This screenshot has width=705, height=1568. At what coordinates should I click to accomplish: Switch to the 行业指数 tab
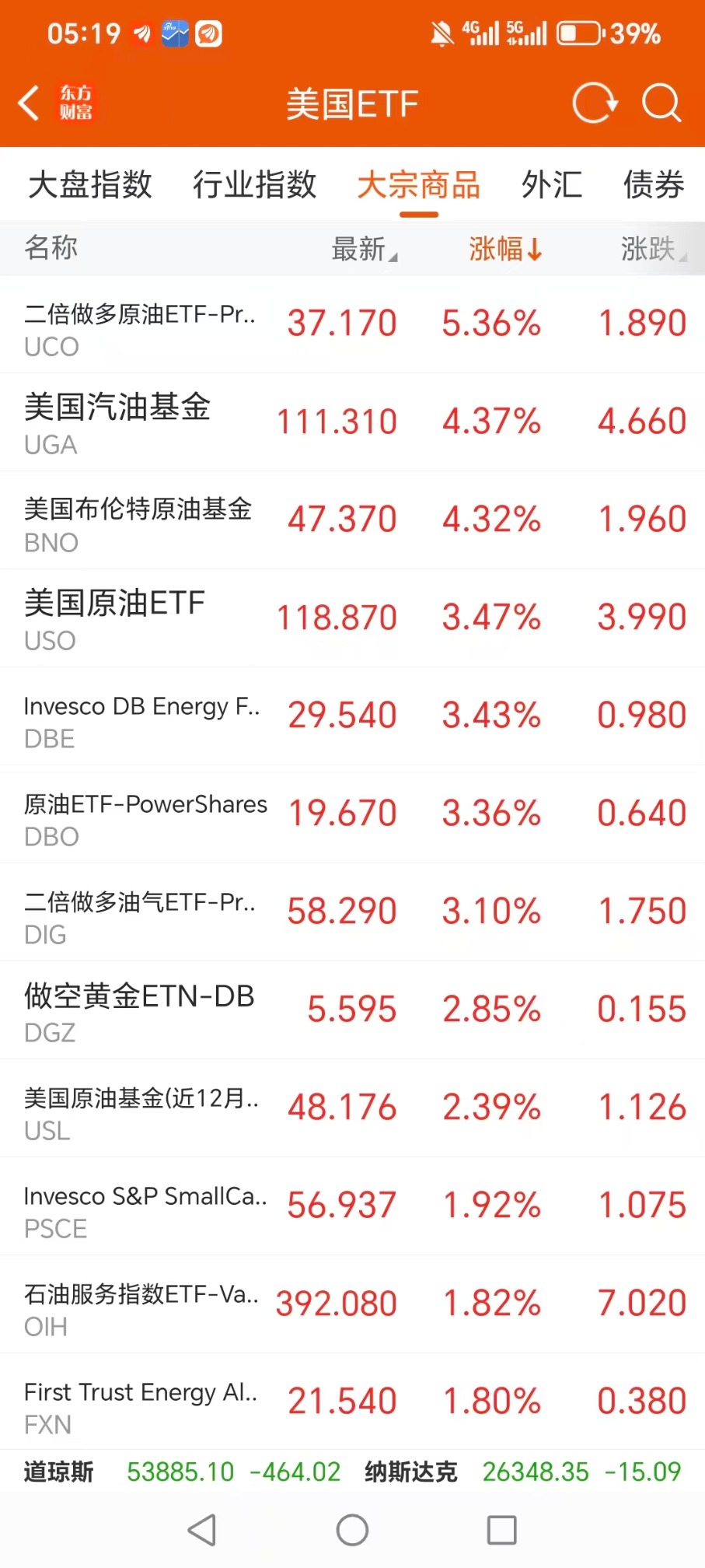point(255,185)
